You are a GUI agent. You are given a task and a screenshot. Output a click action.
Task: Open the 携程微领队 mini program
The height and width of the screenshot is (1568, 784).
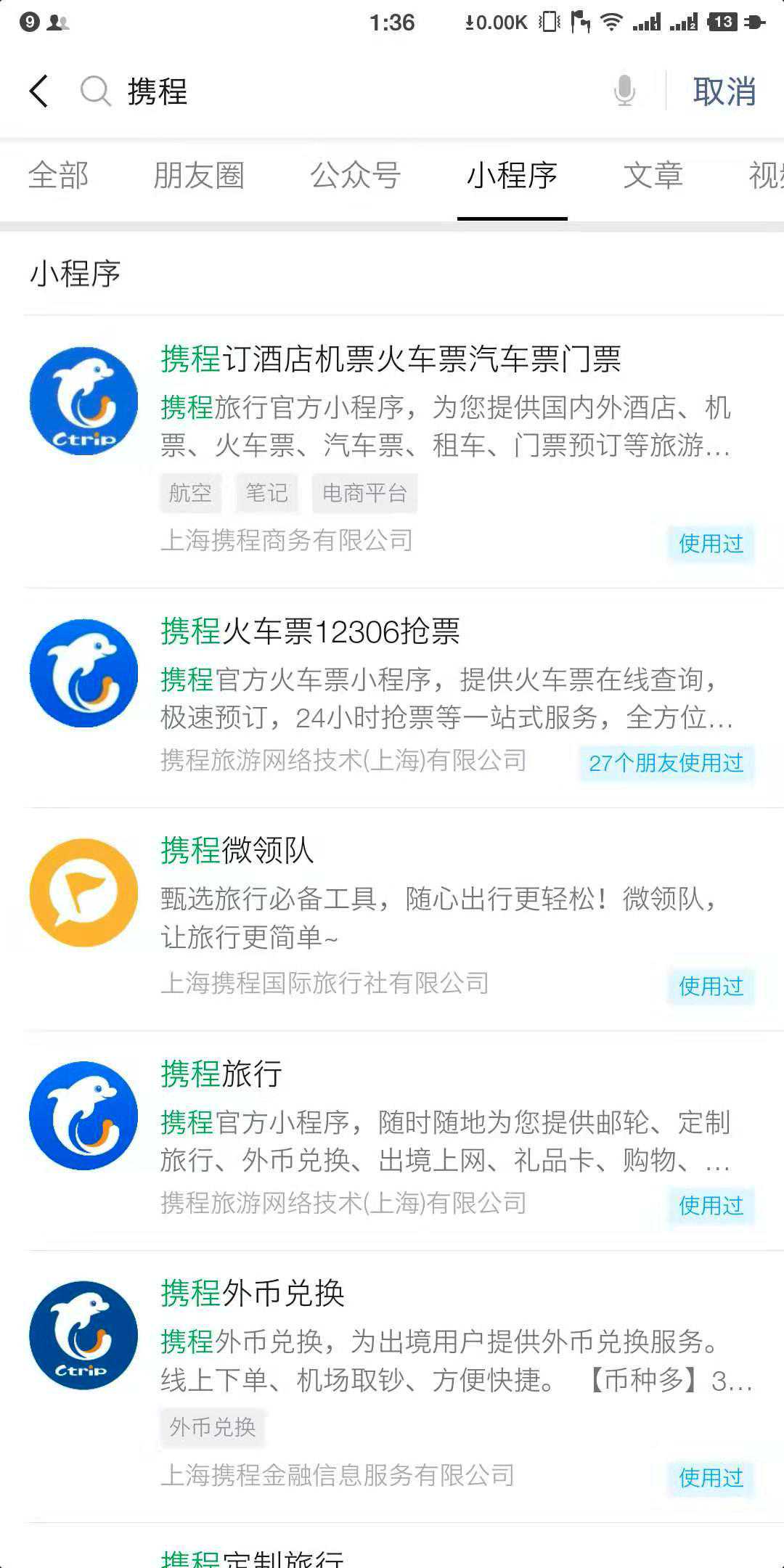[x=237, y=851]
